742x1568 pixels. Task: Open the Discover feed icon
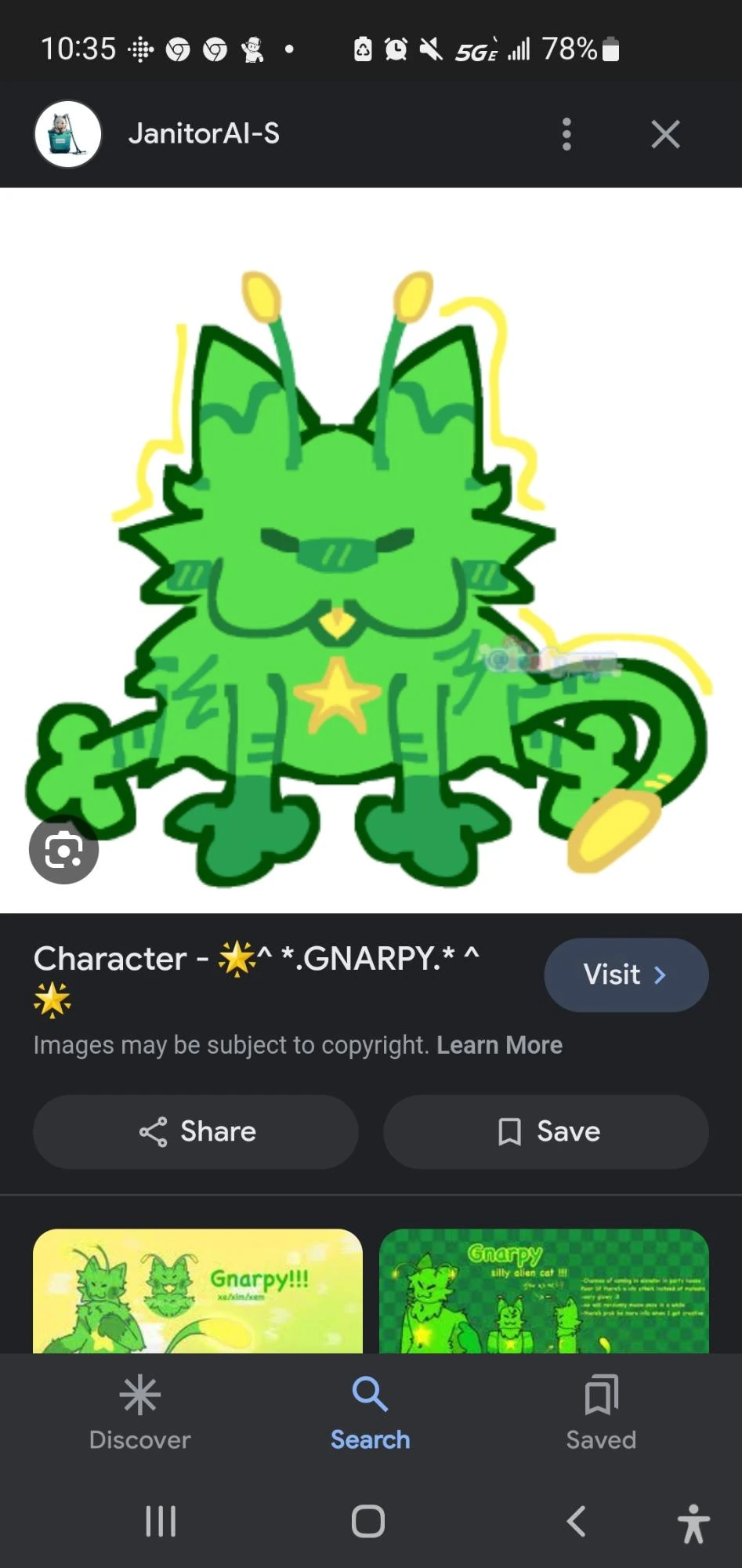[139, 1394]
